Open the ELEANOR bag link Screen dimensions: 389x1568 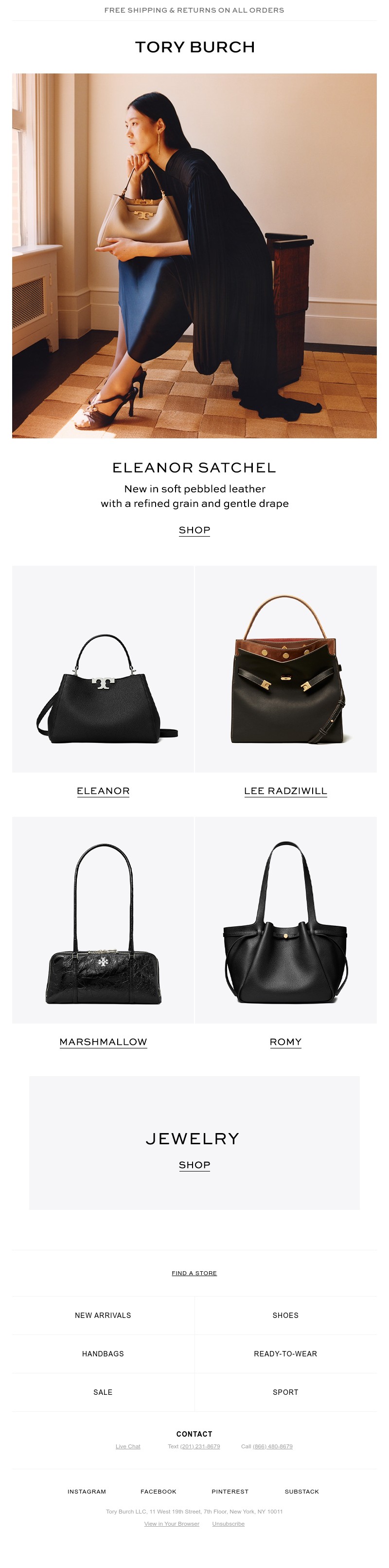103,791
